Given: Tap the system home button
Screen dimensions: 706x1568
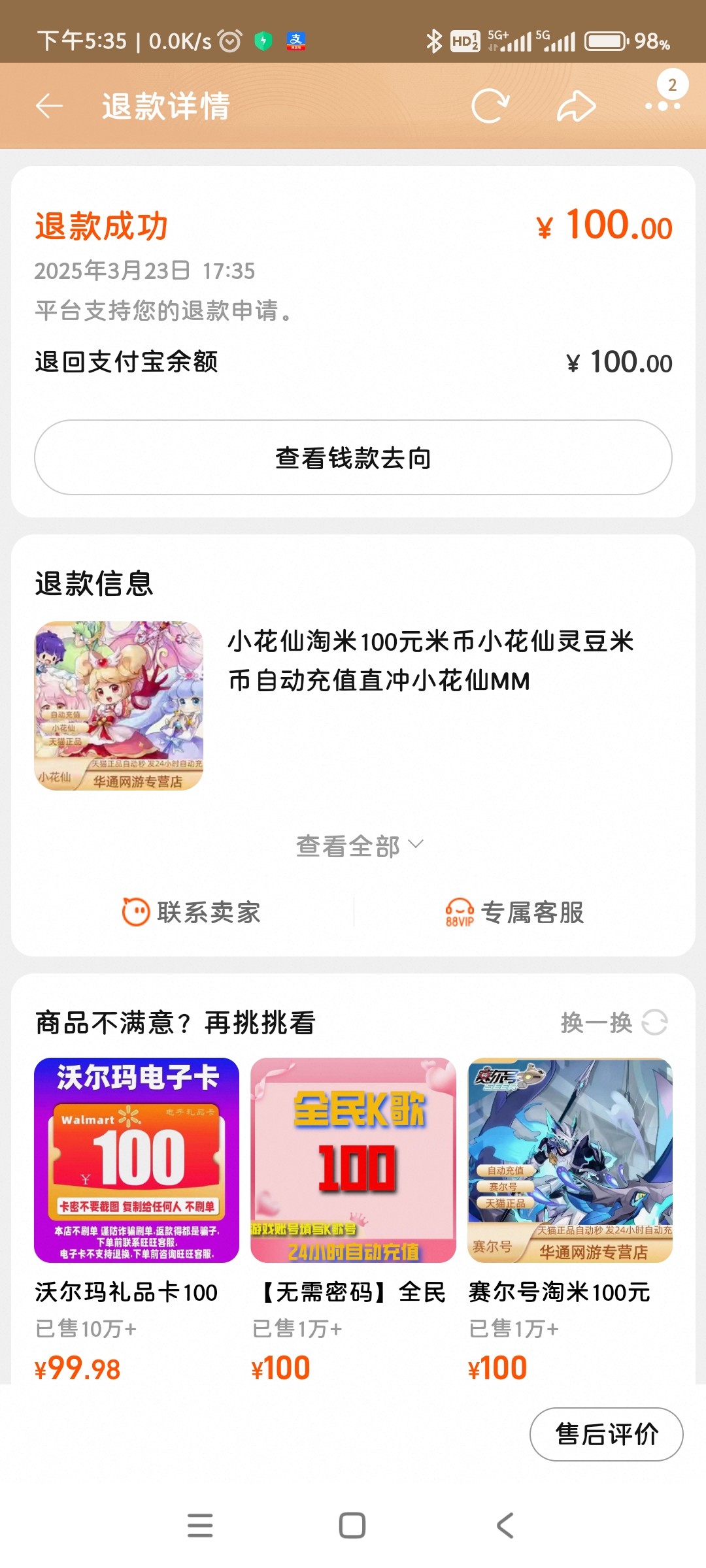Looking at the screenshot, I should (x=352, y=1526).
